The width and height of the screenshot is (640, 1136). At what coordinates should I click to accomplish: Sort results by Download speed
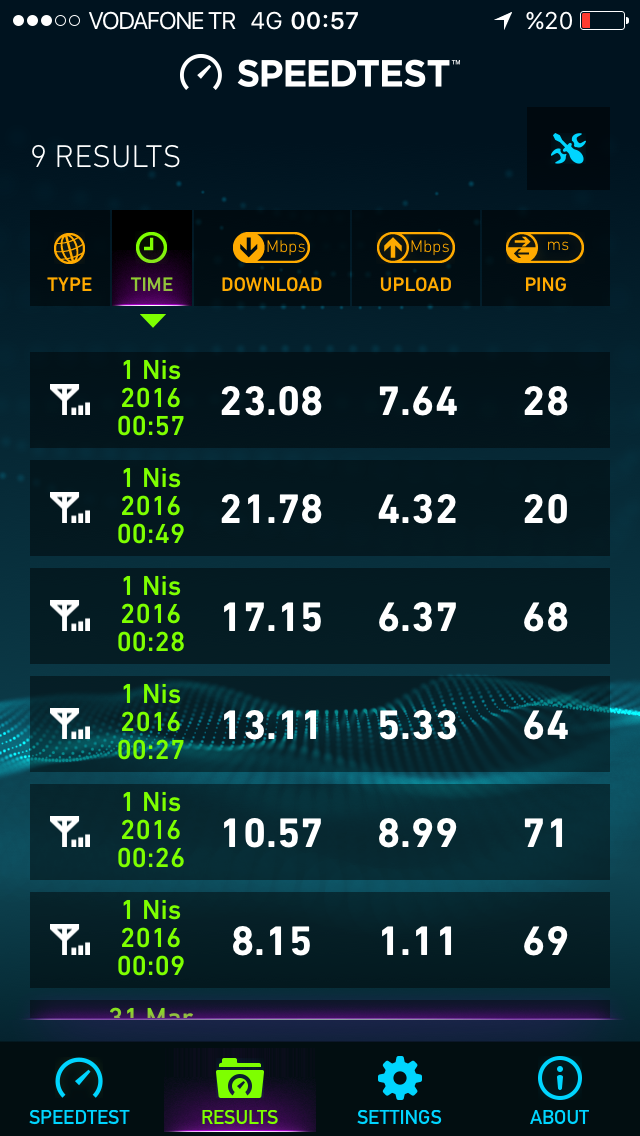(x=272, y=258)
